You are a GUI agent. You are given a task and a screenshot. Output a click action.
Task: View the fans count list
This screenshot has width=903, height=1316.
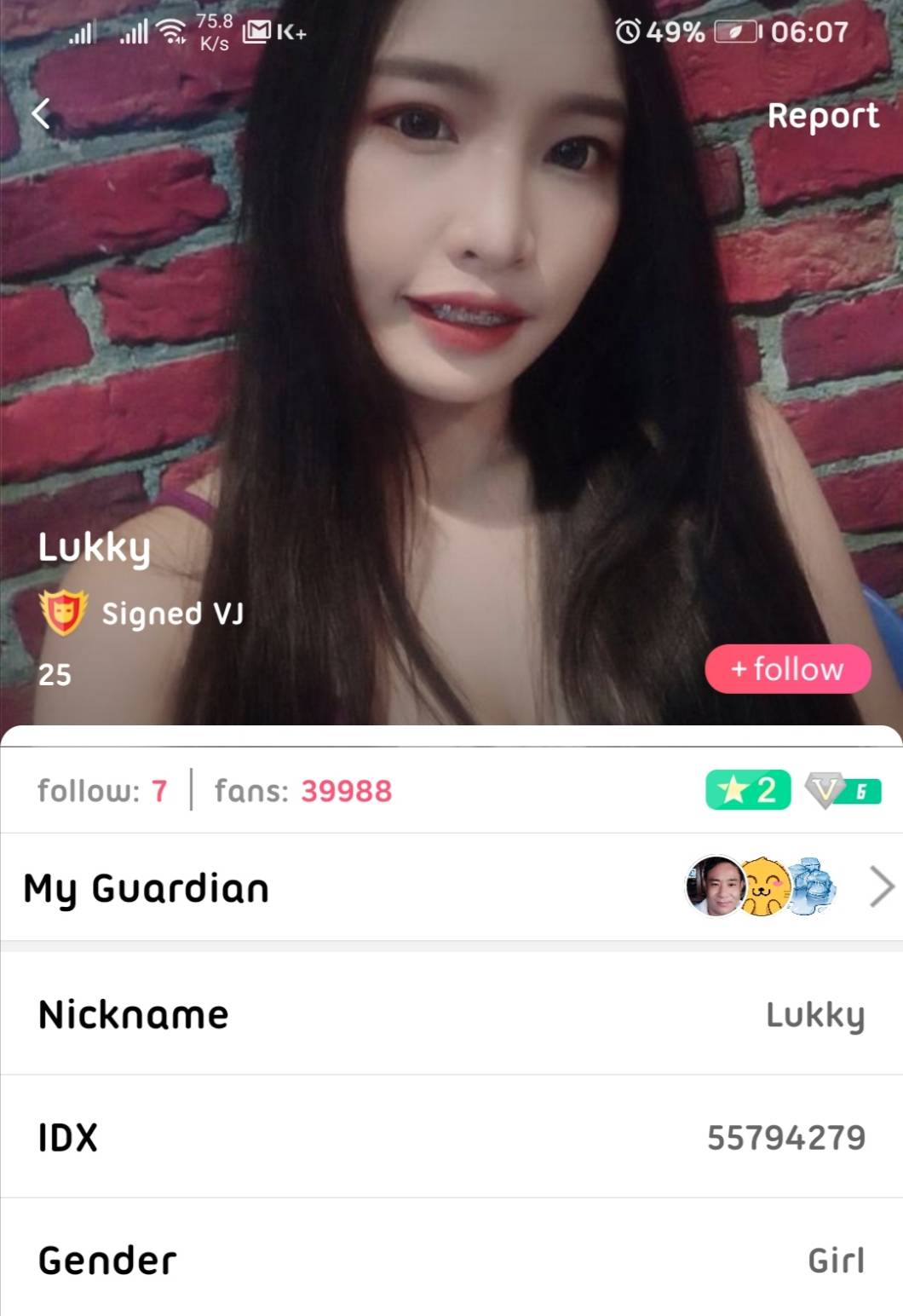[x=303, y=791]
